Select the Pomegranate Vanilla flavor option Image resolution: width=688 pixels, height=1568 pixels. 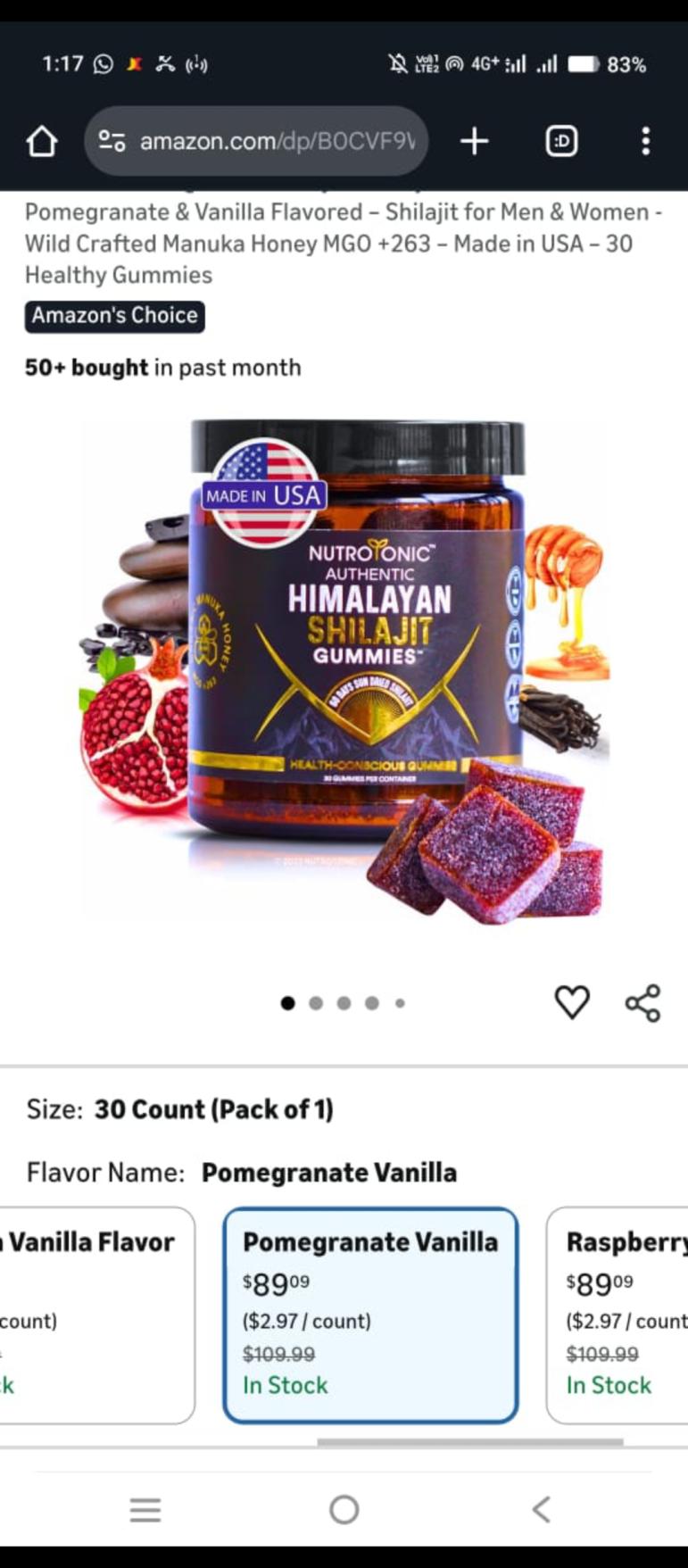click(370, 1315)
